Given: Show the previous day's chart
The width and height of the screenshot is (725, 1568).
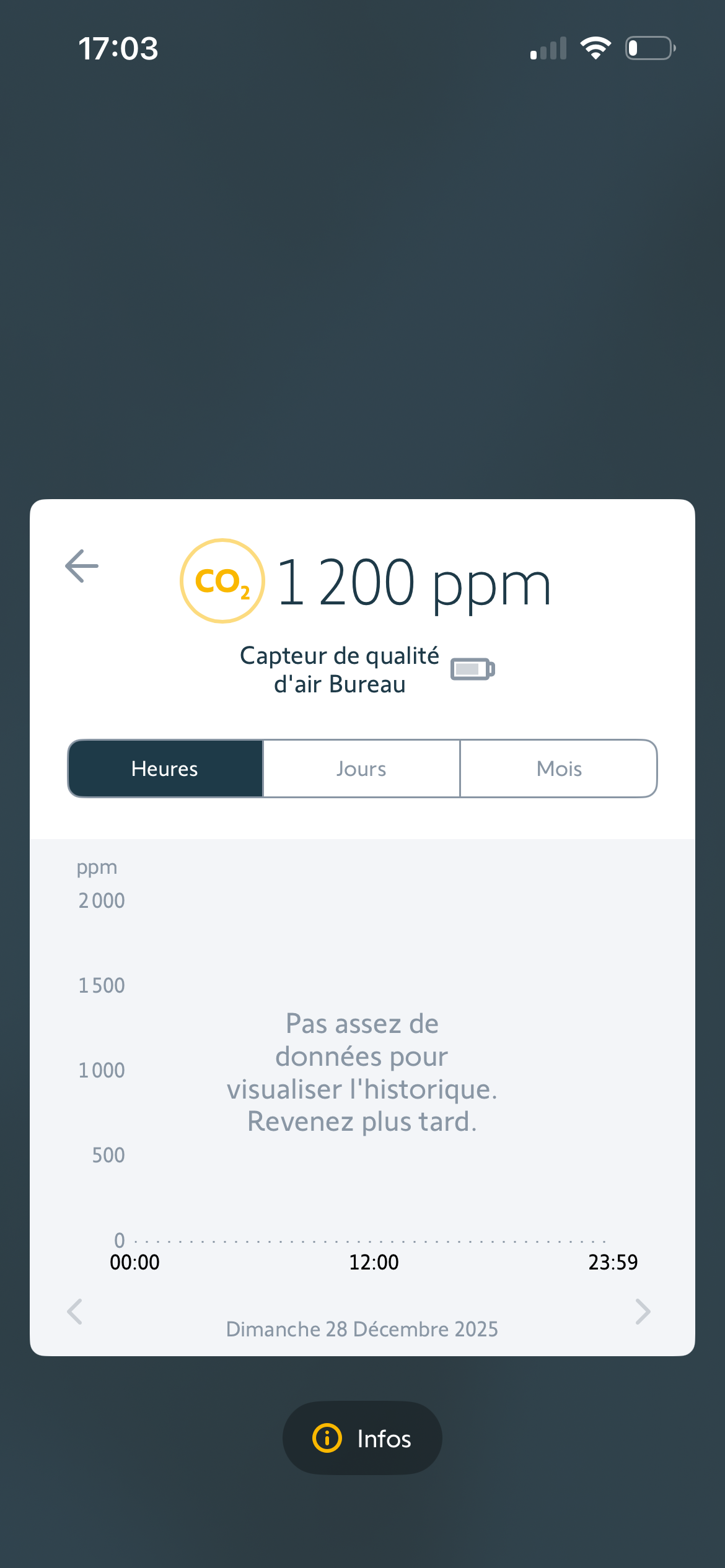Looking at the screenshot, I should 75,1311.
